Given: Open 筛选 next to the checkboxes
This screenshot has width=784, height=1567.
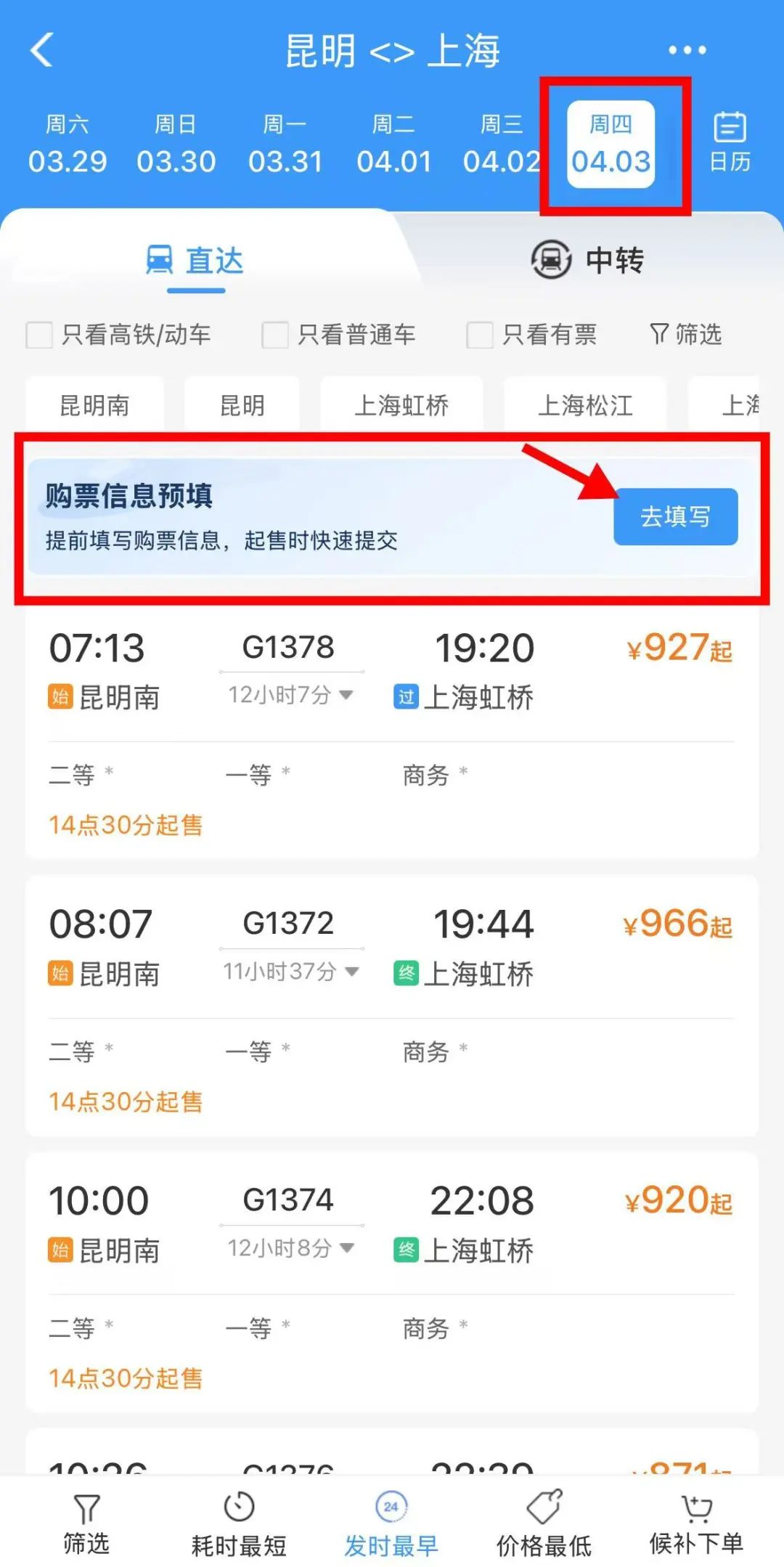Looking at the screenshot, I should [686, 335].
